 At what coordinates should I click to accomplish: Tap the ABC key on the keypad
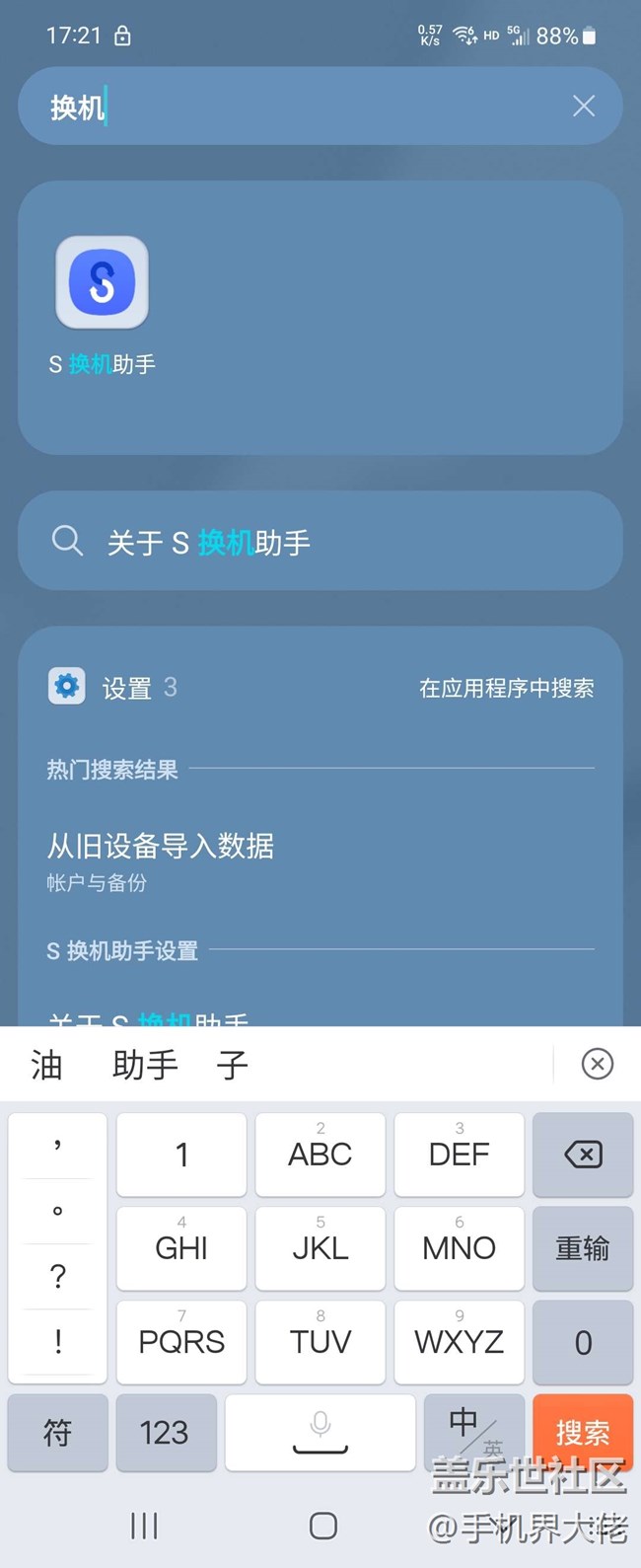click(x=320, y=1154)
